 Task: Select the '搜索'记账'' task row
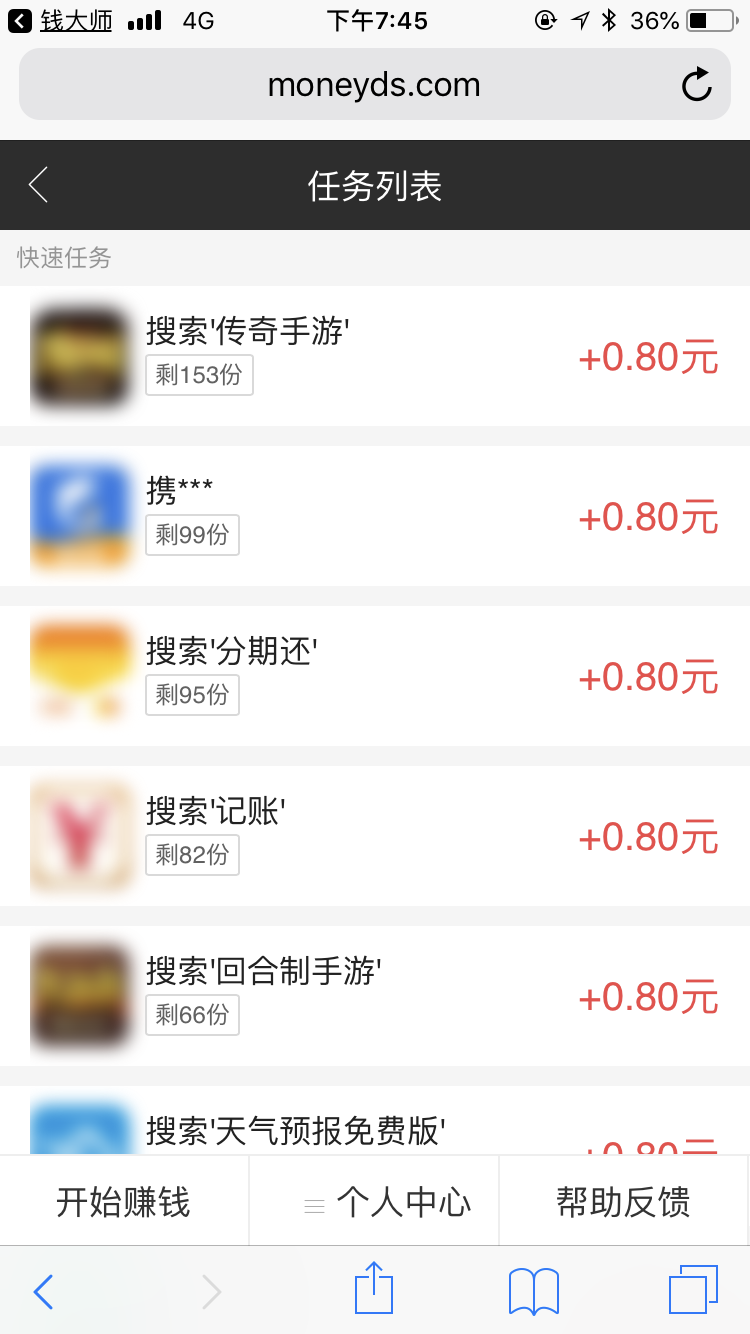tap(375, 835)
